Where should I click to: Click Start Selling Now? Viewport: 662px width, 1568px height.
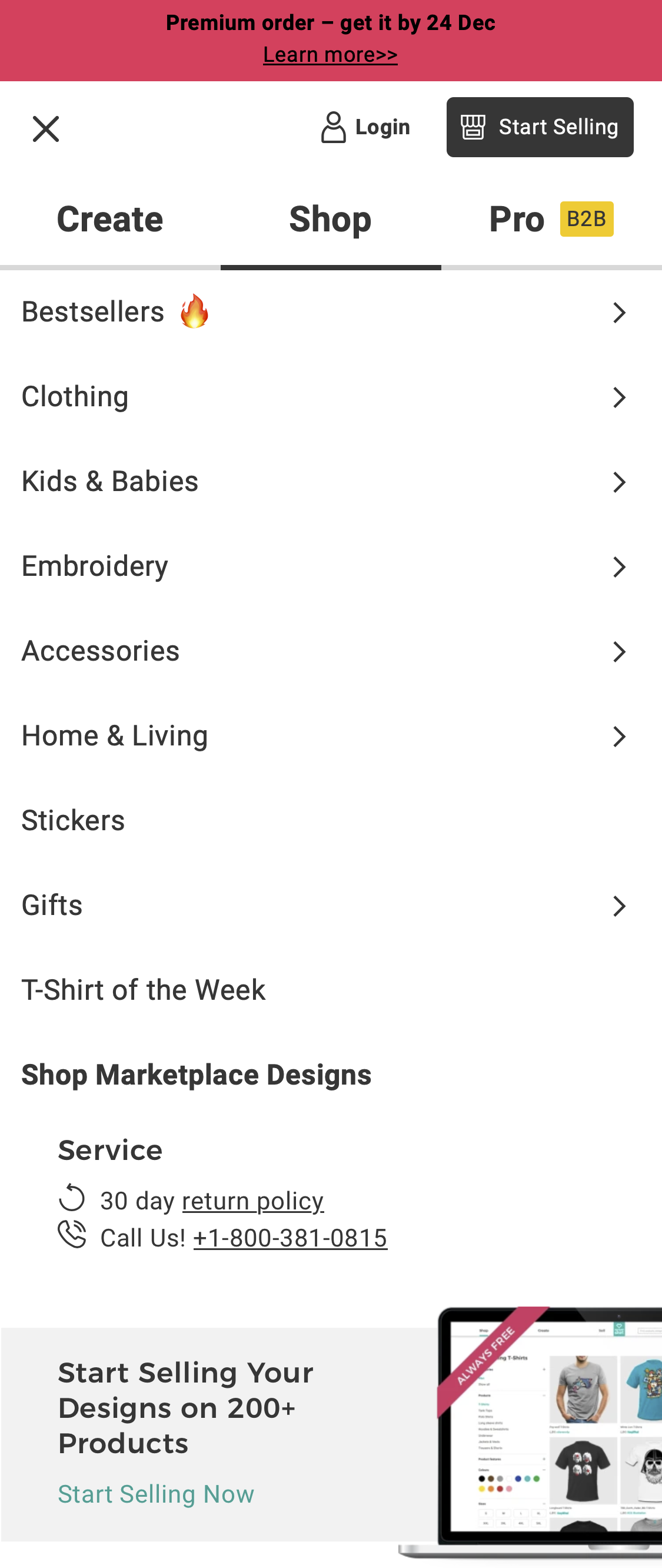(x=156, y=1494)
